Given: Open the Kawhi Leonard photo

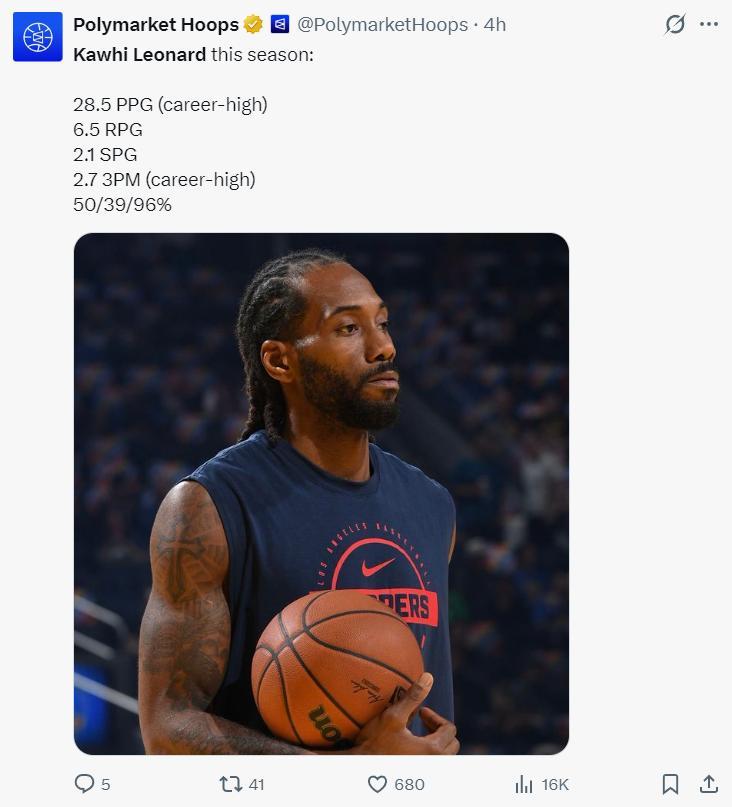Looking at the screenshot, I should pos(321,493).
